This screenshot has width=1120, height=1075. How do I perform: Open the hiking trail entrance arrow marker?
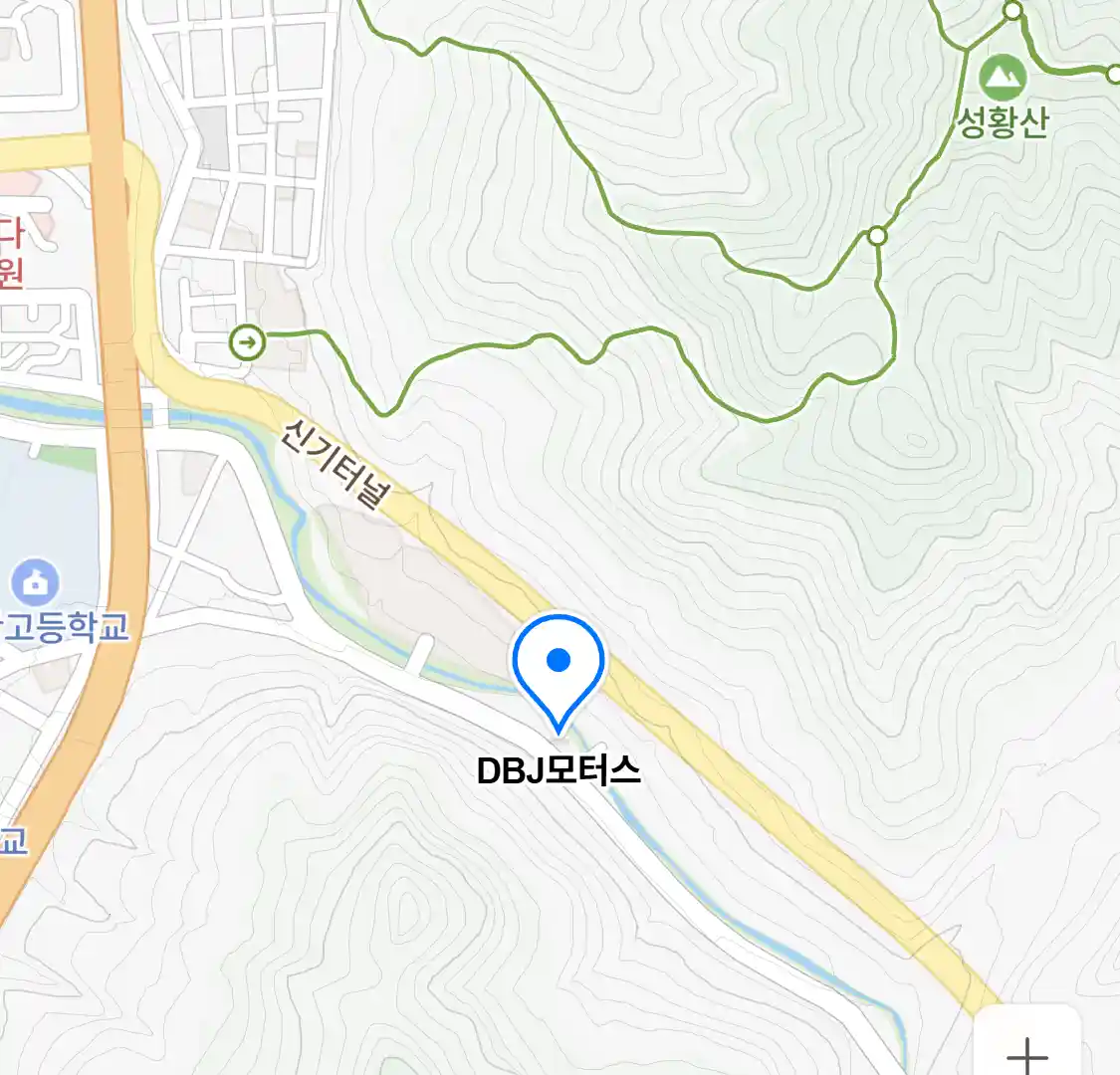pyautogui.click(x=246, y=343)
